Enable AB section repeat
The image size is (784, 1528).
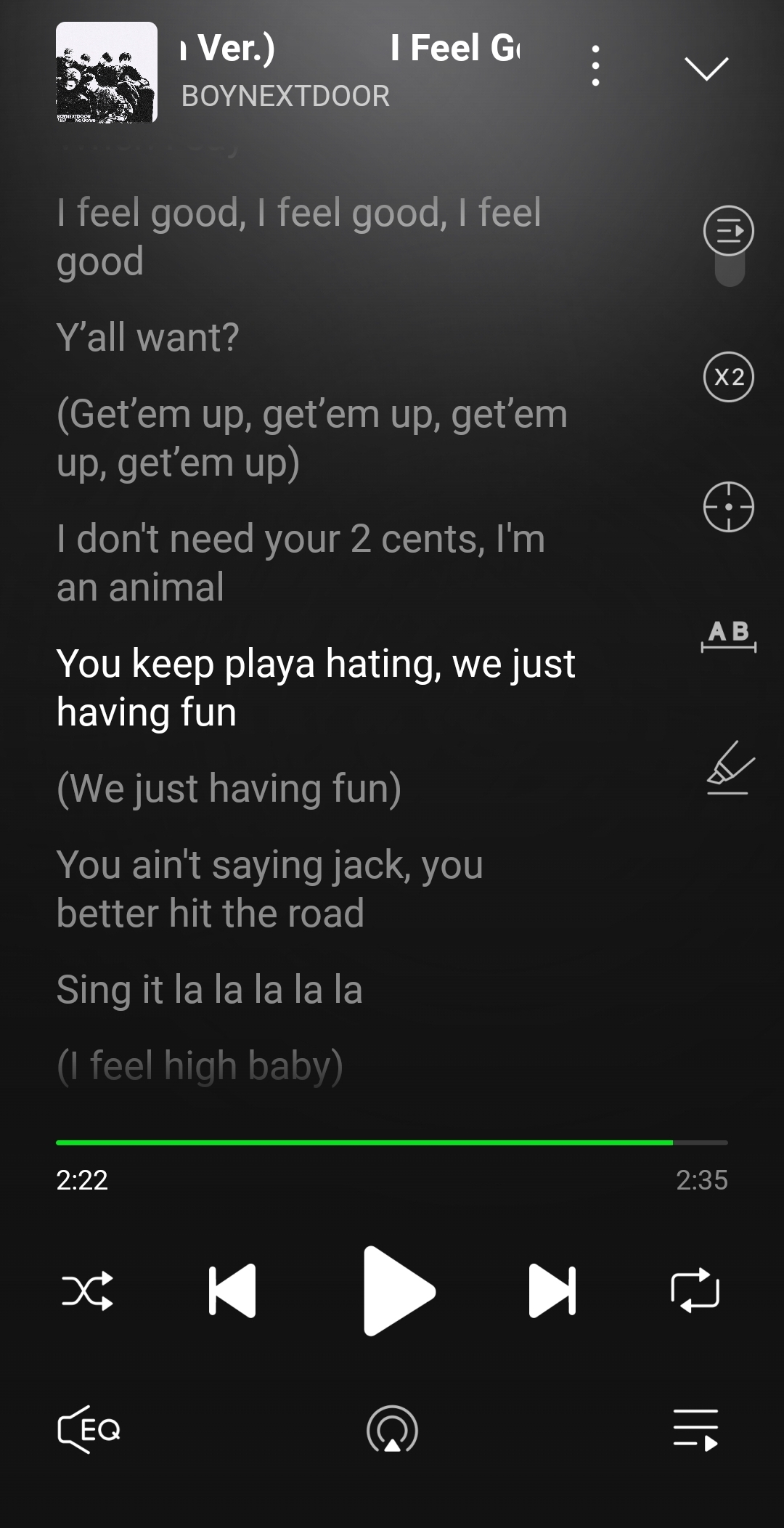tap(729, 636)
